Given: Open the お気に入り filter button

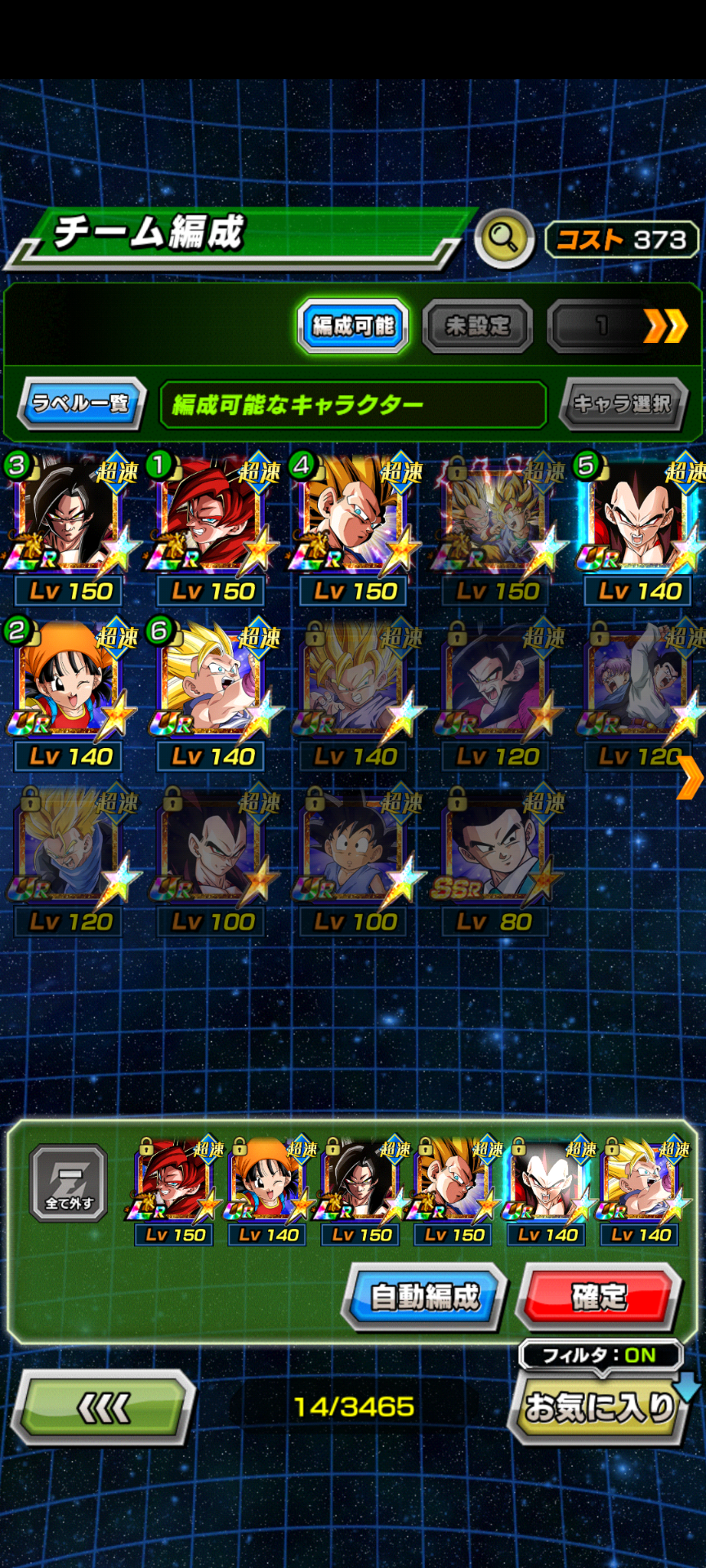Looking at the screenshot, I should [601, 1407].
